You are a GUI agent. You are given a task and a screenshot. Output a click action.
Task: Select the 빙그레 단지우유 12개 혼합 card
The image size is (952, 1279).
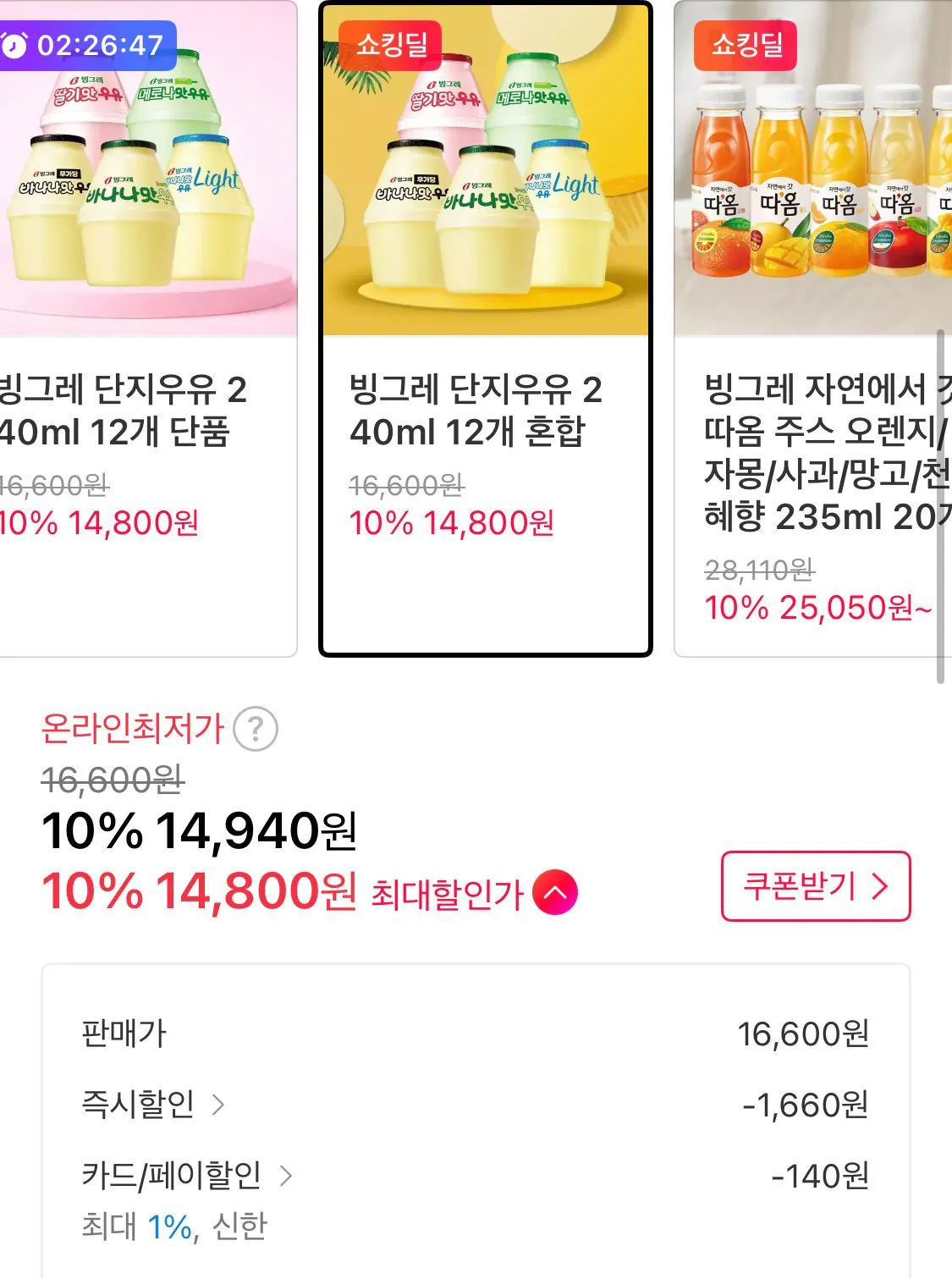coord(485,330)
